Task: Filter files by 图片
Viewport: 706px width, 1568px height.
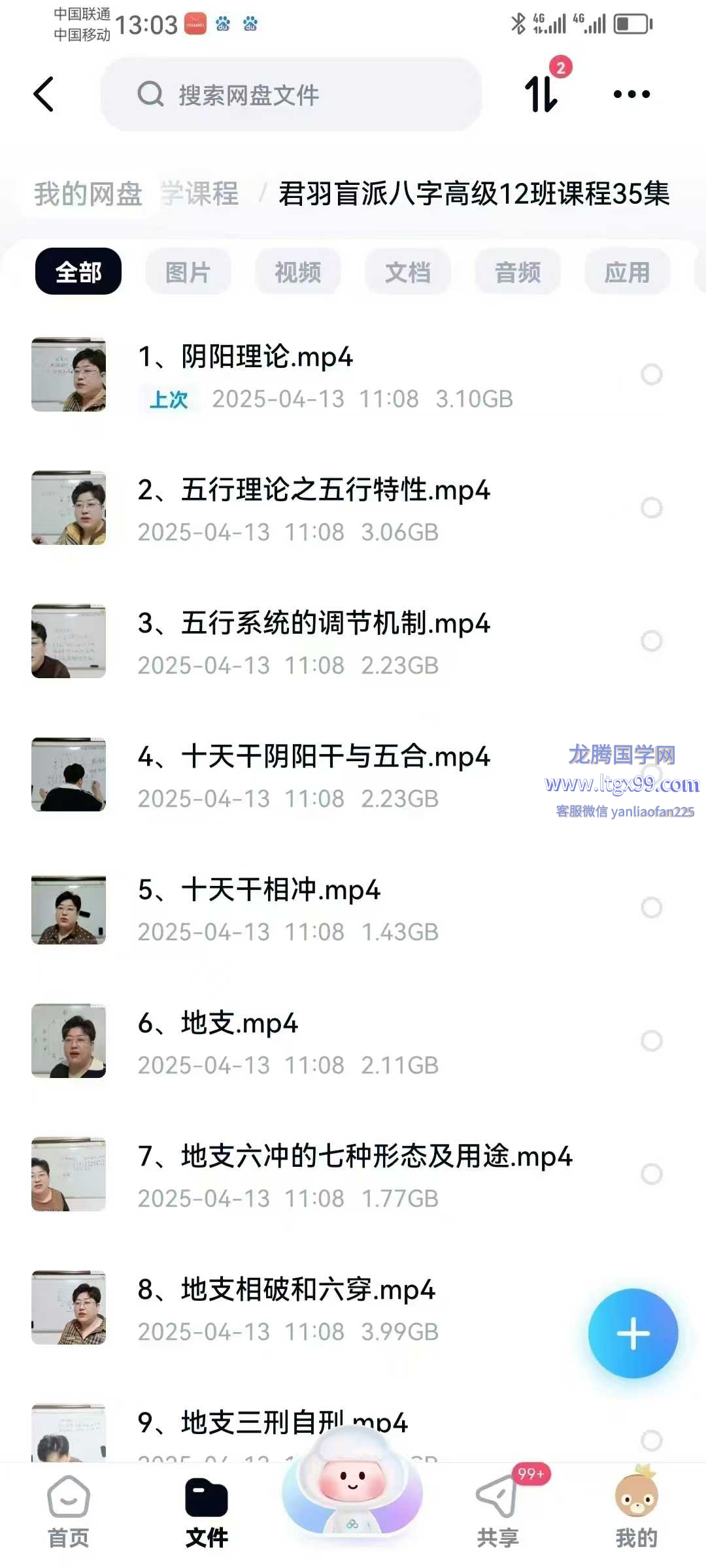Action: pos(188,272)
